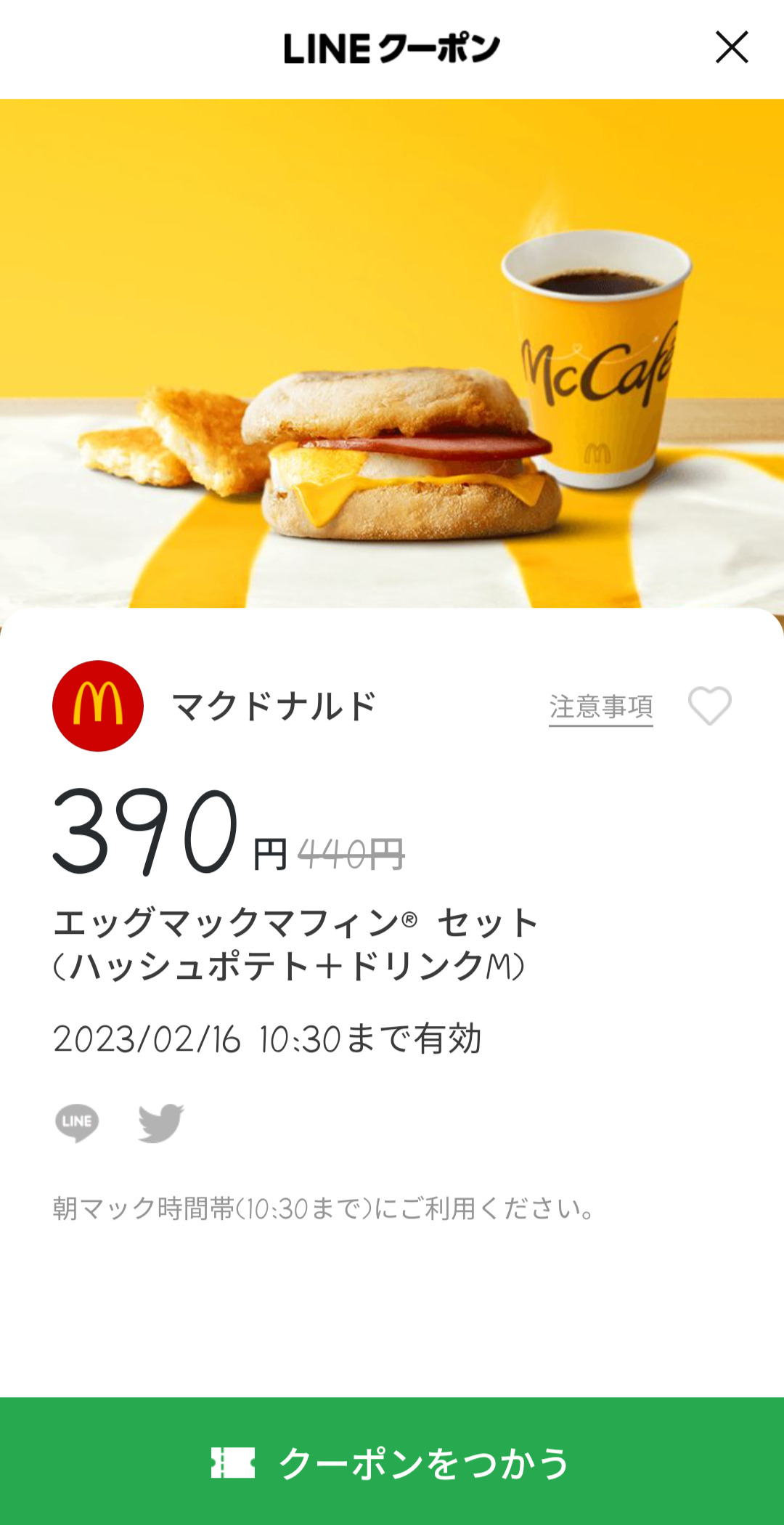Favorite this coupon with the heart icon

pos(709,706)
